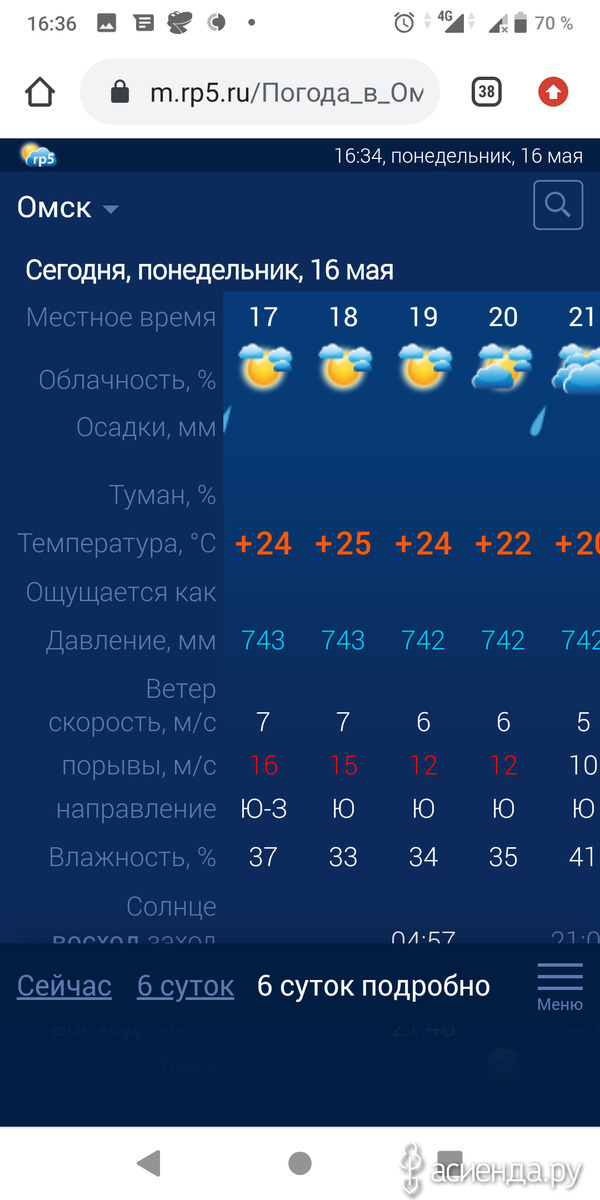Screen dimensions: 600x1200
Task: Open the city search magnifier
Action: (558, 206)
